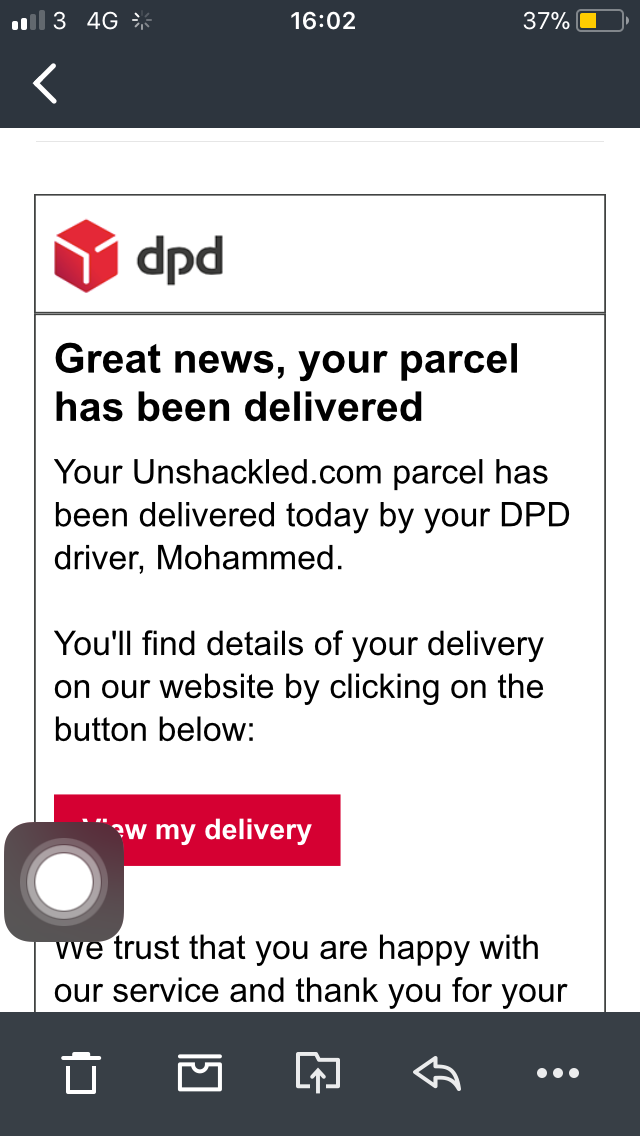640x1136 pixels.
Task: Delete this email with the trash icon
Action: point(80,1073)
